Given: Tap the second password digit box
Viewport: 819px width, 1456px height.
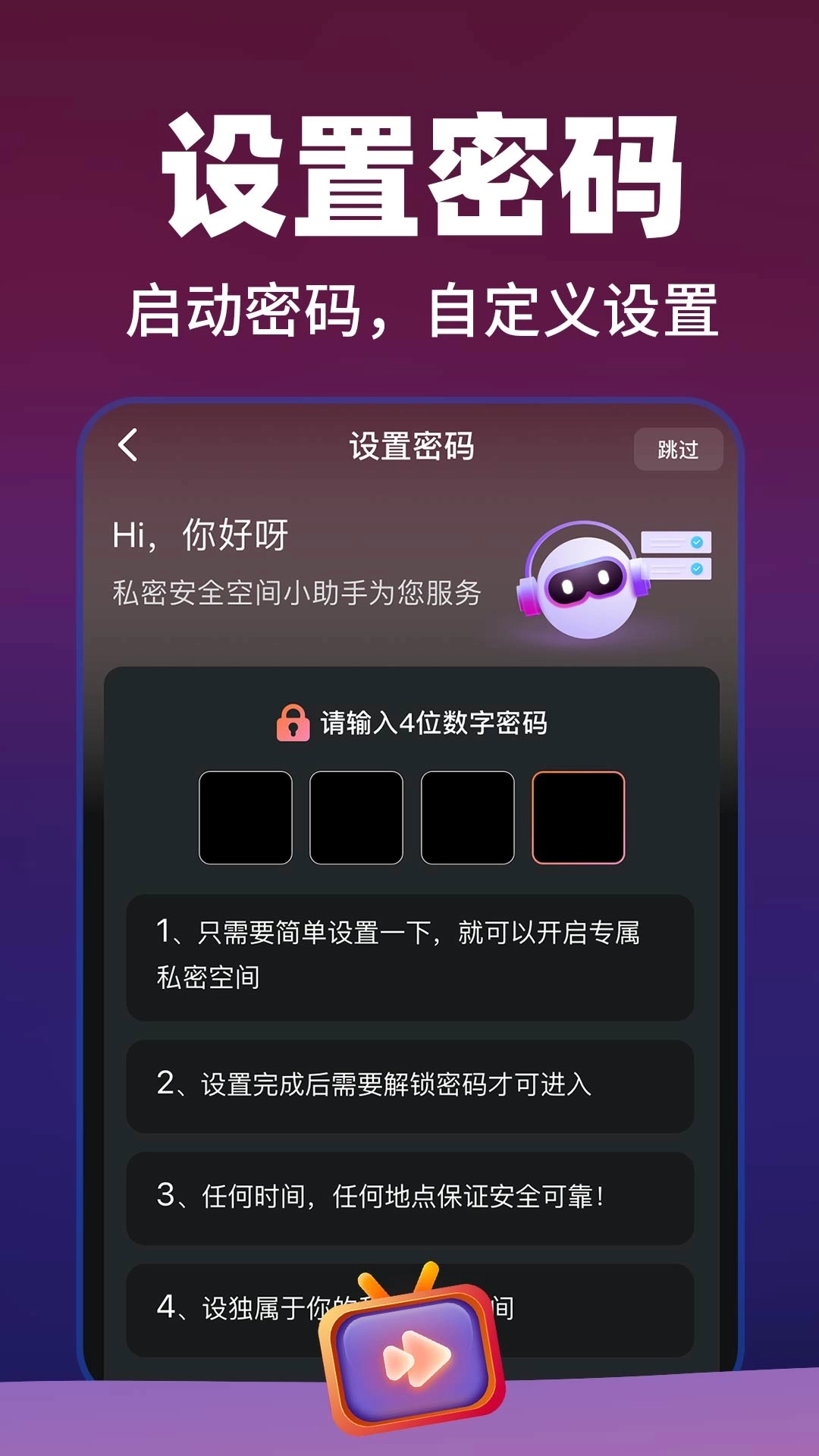Looking at the screenshot, I should [354, 817].
